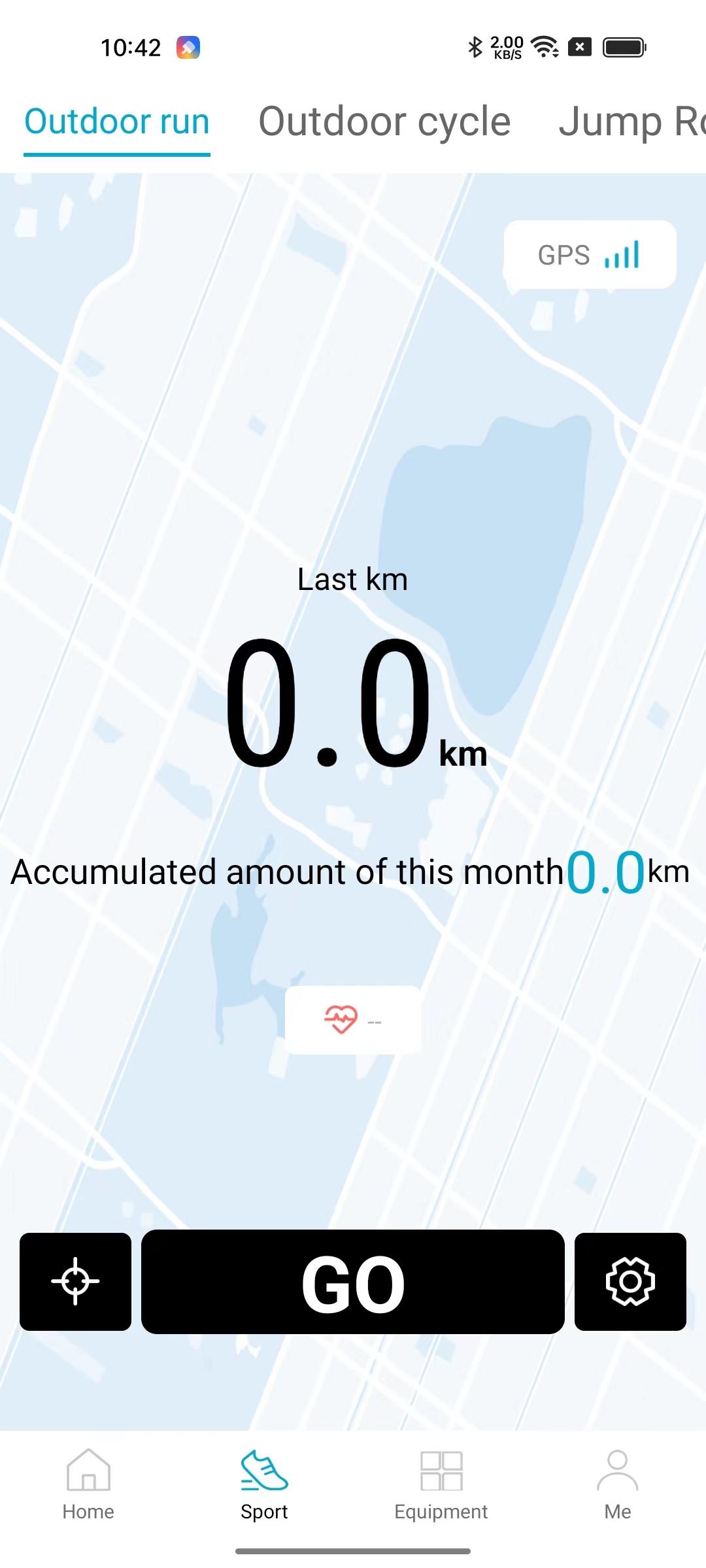Open the Equipment tab
The height and width of the screenshot is (1568, 706).
[x=441, y=1484]
